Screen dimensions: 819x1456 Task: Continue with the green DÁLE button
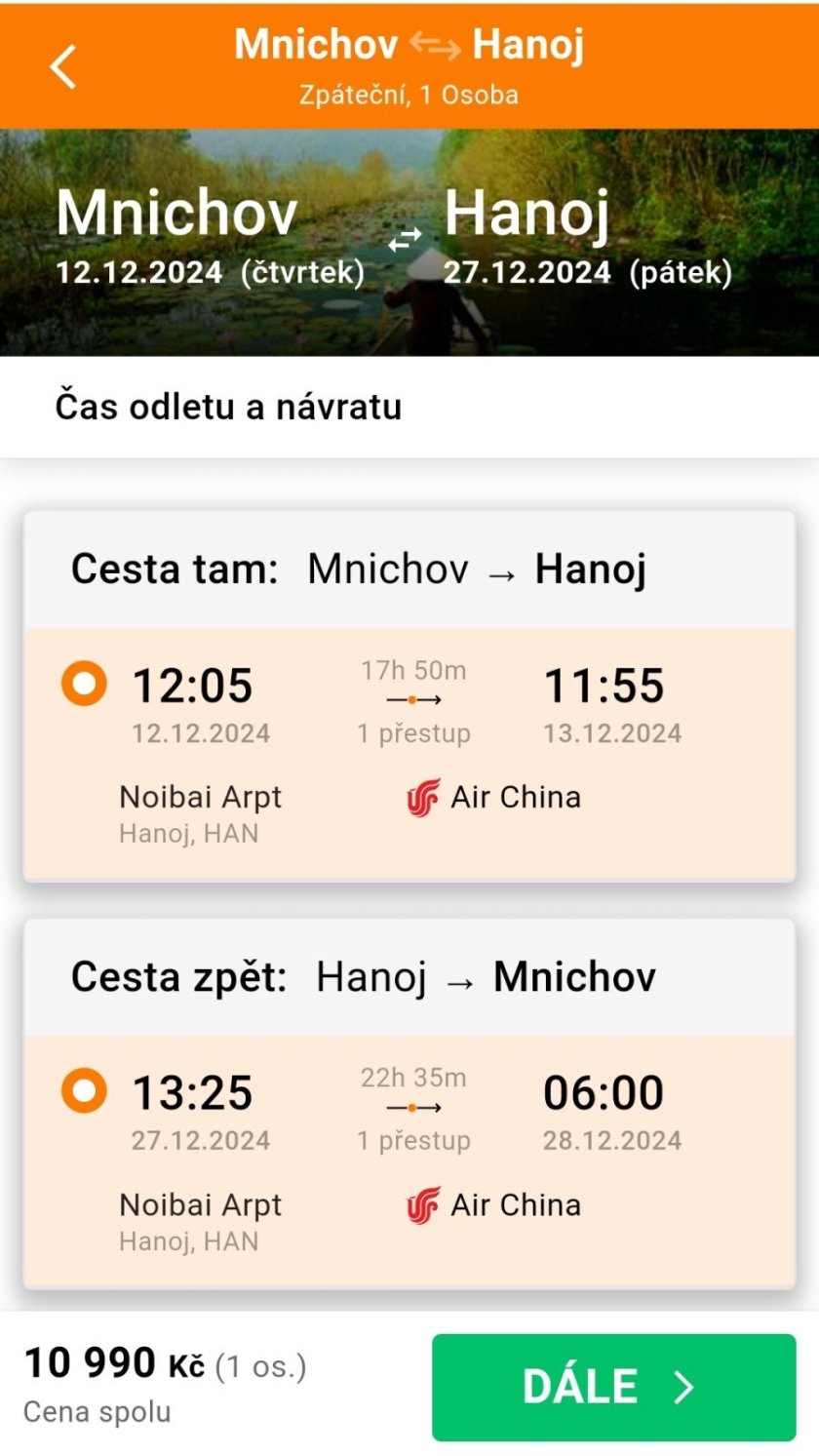tap(613, 1386)
